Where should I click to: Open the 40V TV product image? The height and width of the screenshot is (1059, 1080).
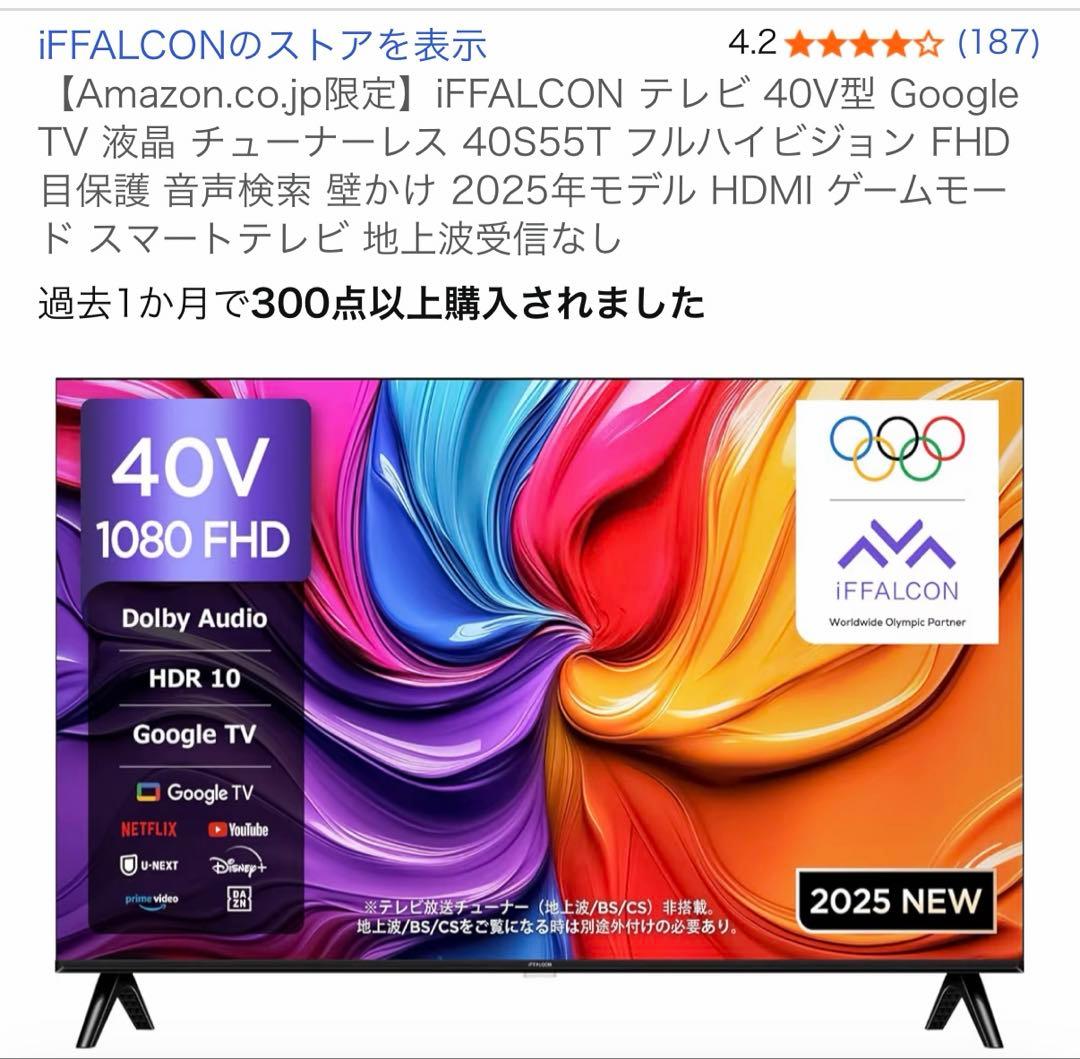(x=540, y=700)
